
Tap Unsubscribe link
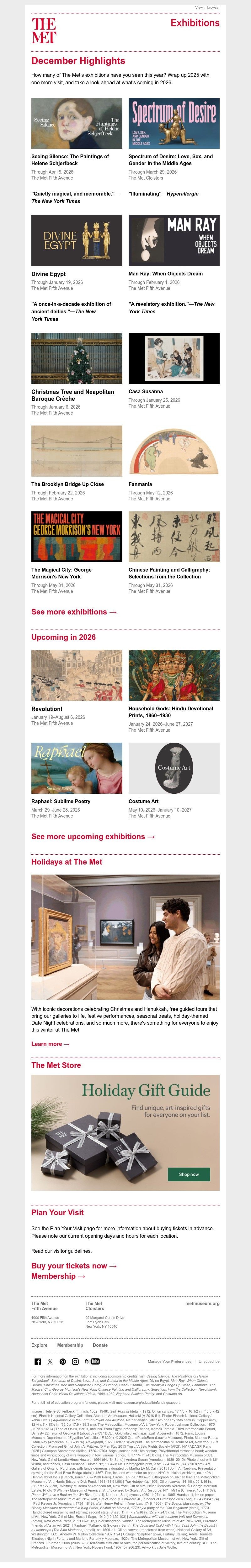point(209,1362)
